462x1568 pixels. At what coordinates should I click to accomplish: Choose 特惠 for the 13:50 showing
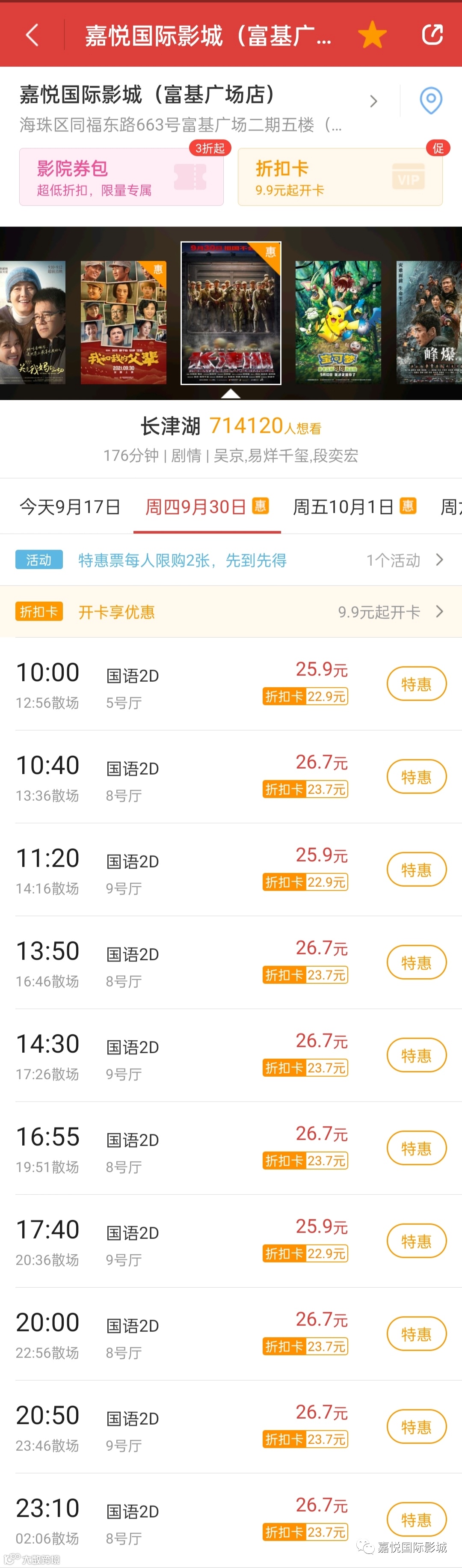point(416,962)
